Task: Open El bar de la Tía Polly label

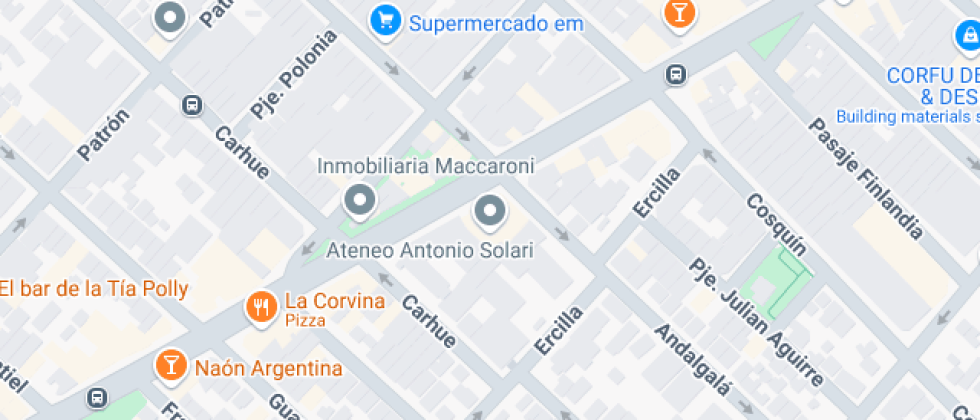Action: 94,289
